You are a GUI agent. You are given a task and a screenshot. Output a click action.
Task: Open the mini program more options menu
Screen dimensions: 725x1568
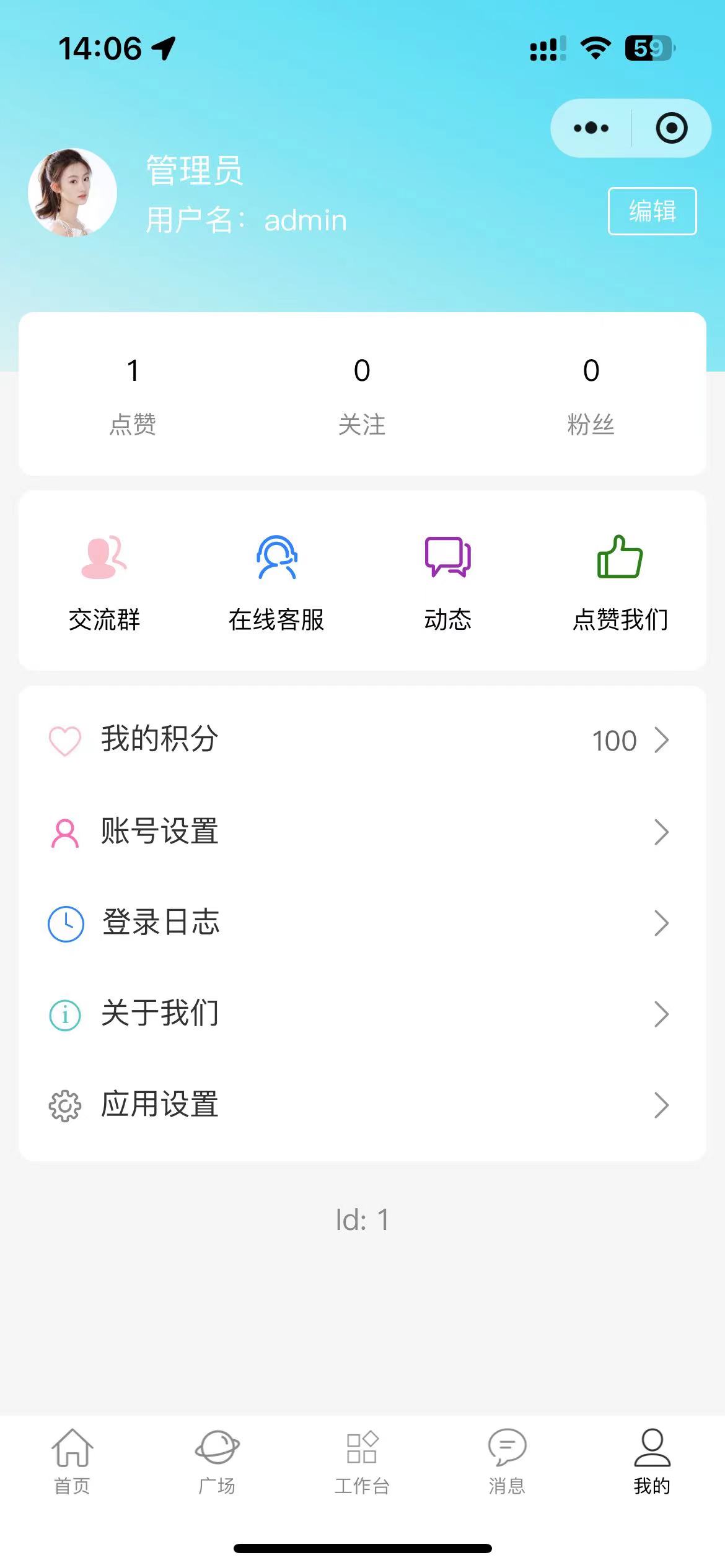click(591, 128)
